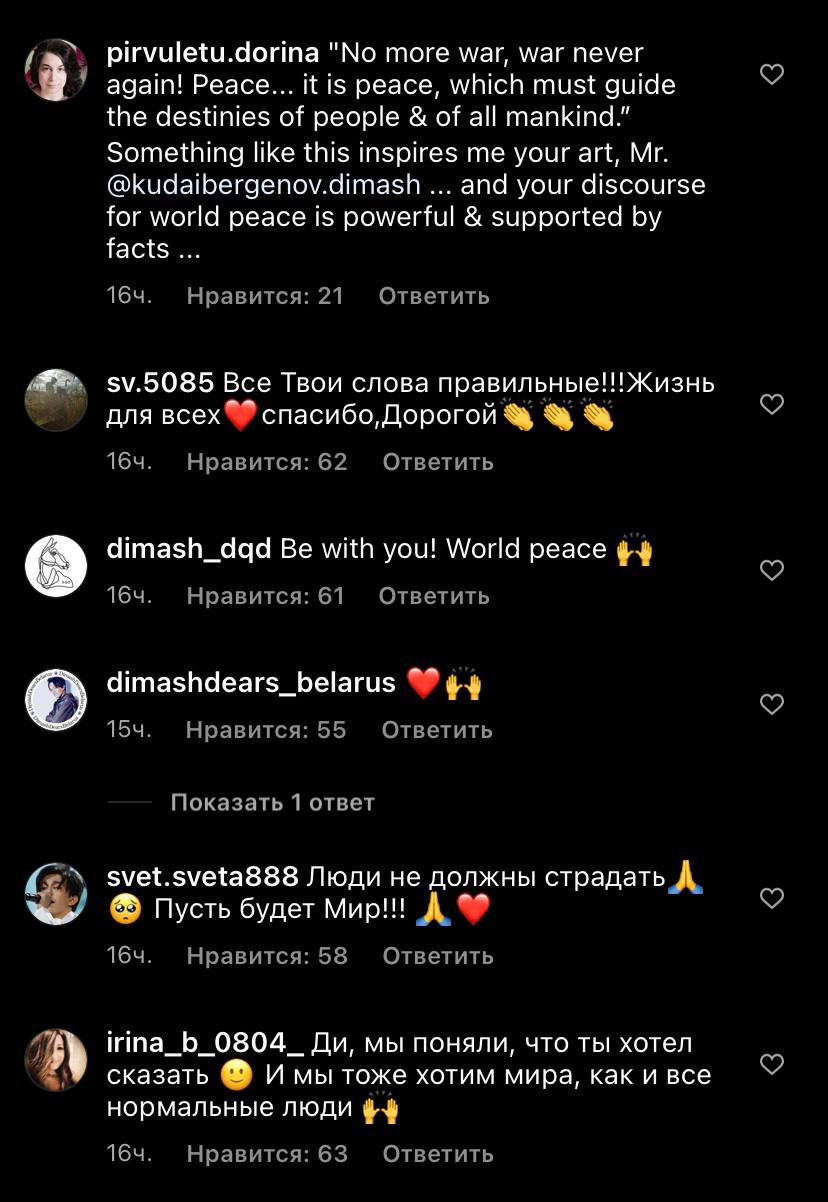View who liked sv.5085's comment
Screen dimensions: 828x1202
(x=267, y=462)
